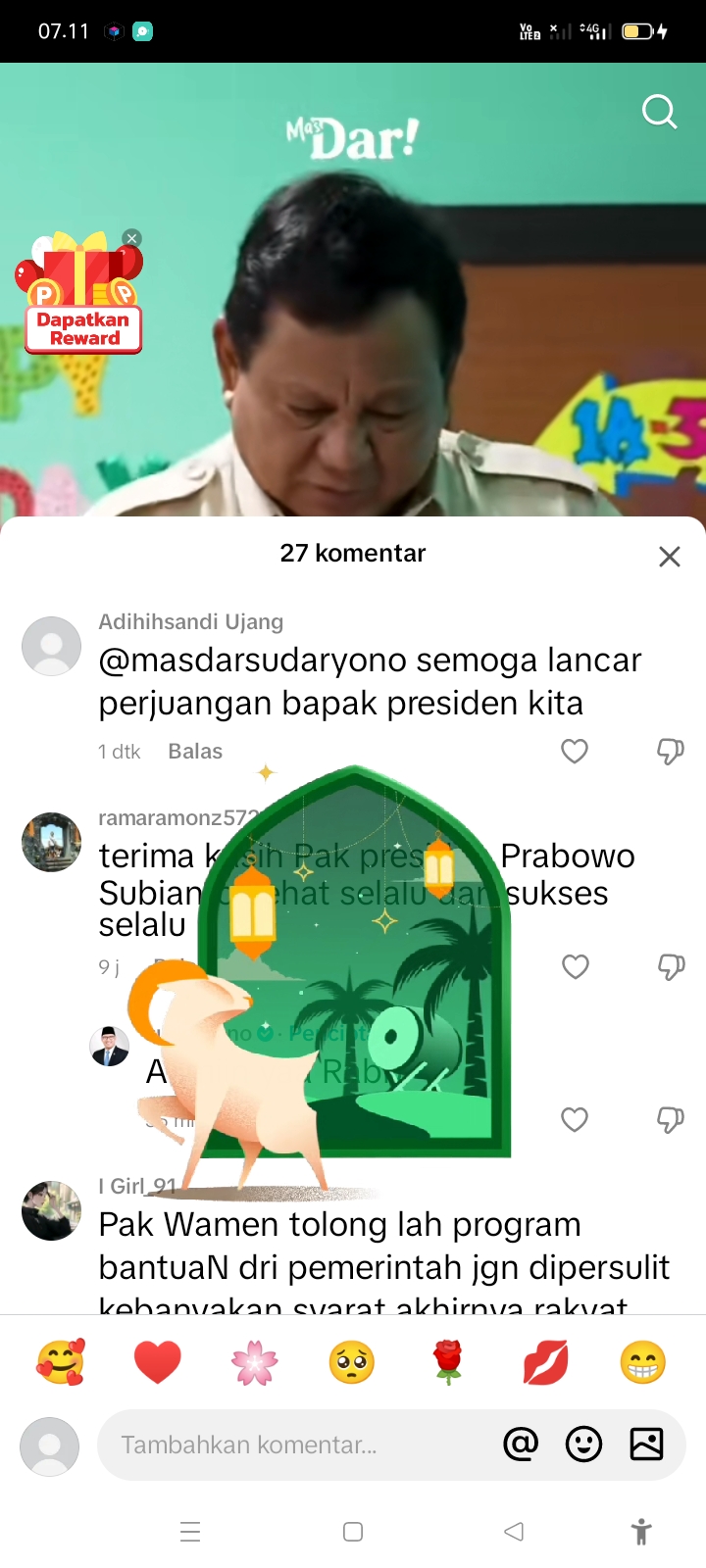The image size is (706, 1568).
Task: Send the red heart emoji
Action: [x=157, y=1362]
